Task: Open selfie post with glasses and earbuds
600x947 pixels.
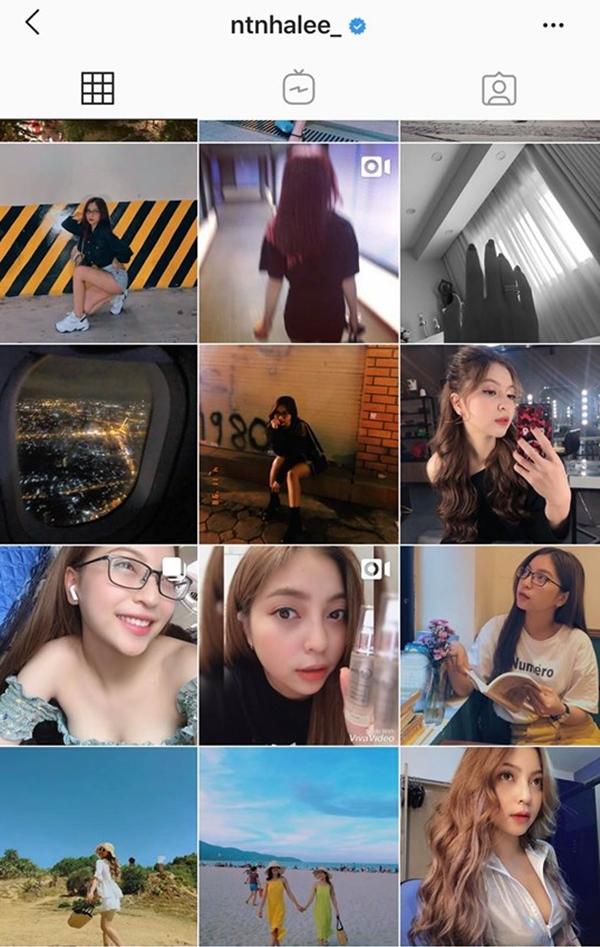Action: pyautogui.click(x=99, y=645)
